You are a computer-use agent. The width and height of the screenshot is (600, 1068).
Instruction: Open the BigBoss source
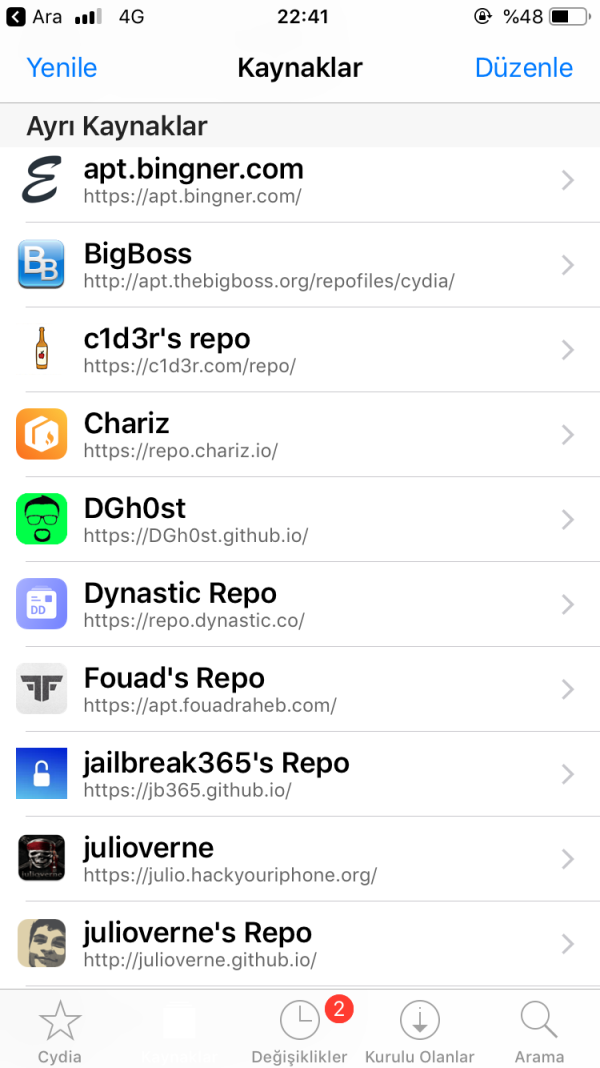coord(300,265)
